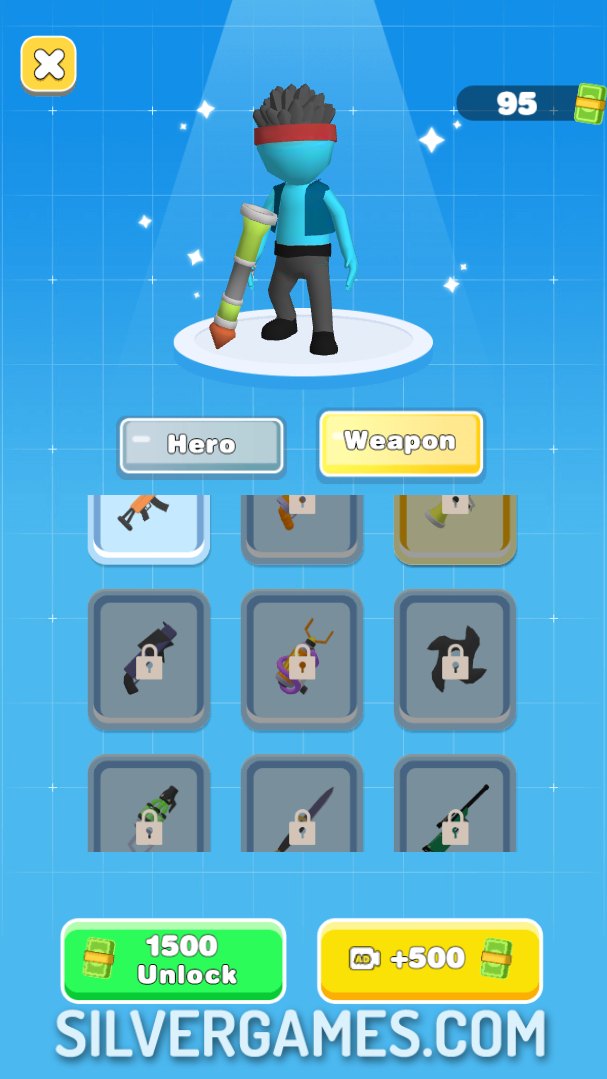Switch to the Hero tab
The image size is (607, 1079).
click(202, 445)
